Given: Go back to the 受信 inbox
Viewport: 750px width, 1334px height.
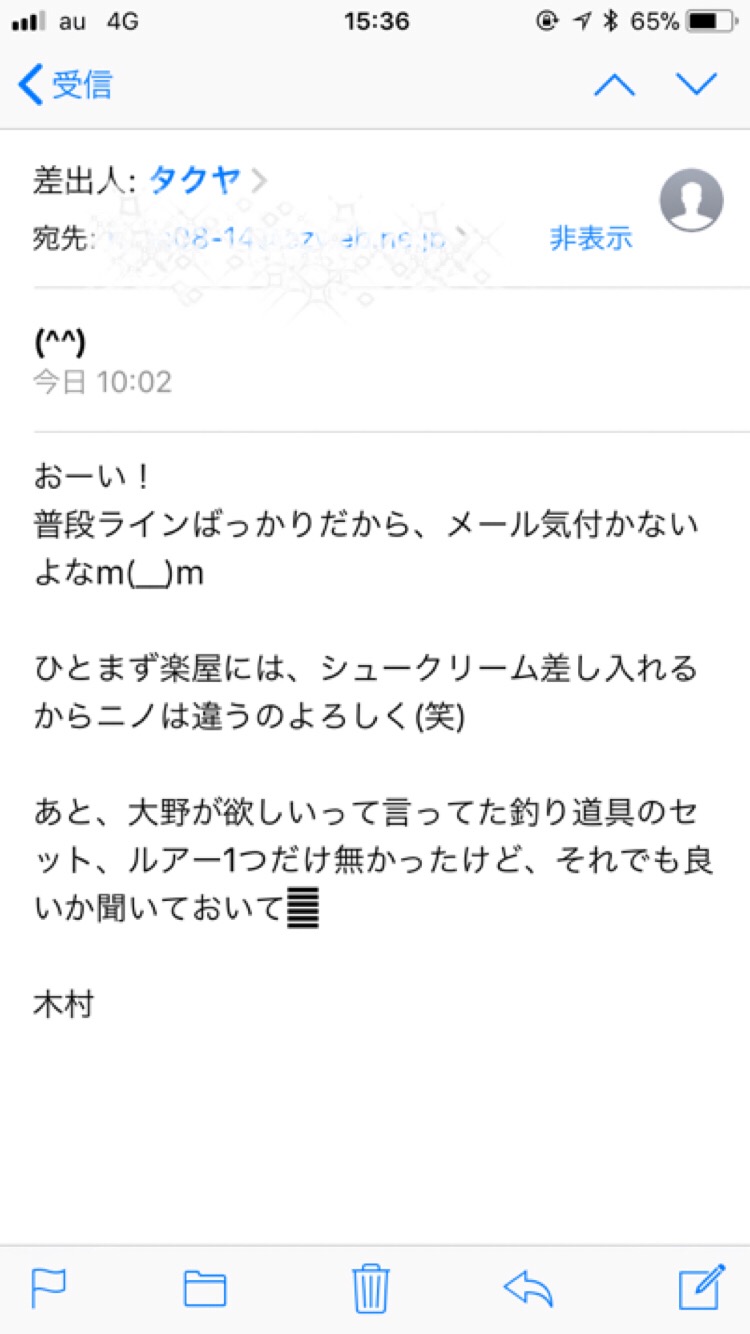Looking at the screenshot, I should pos(65,85).
